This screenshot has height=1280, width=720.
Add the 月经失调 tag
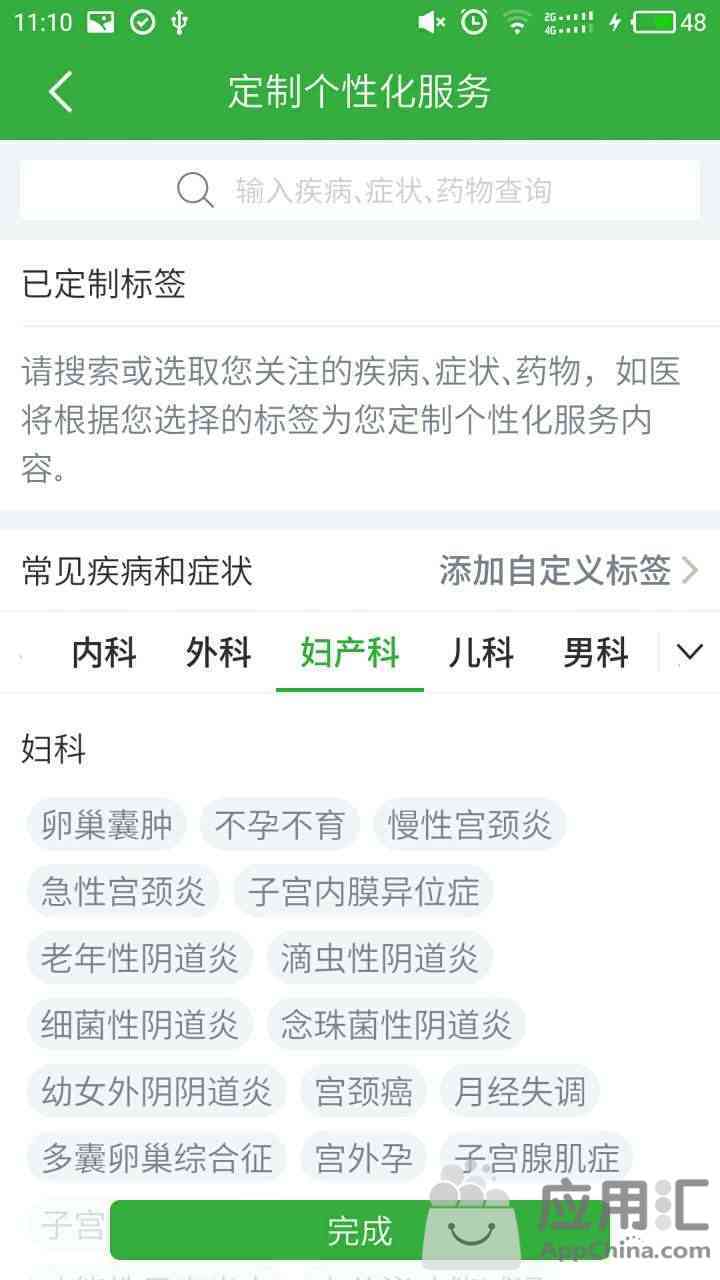520,1090
